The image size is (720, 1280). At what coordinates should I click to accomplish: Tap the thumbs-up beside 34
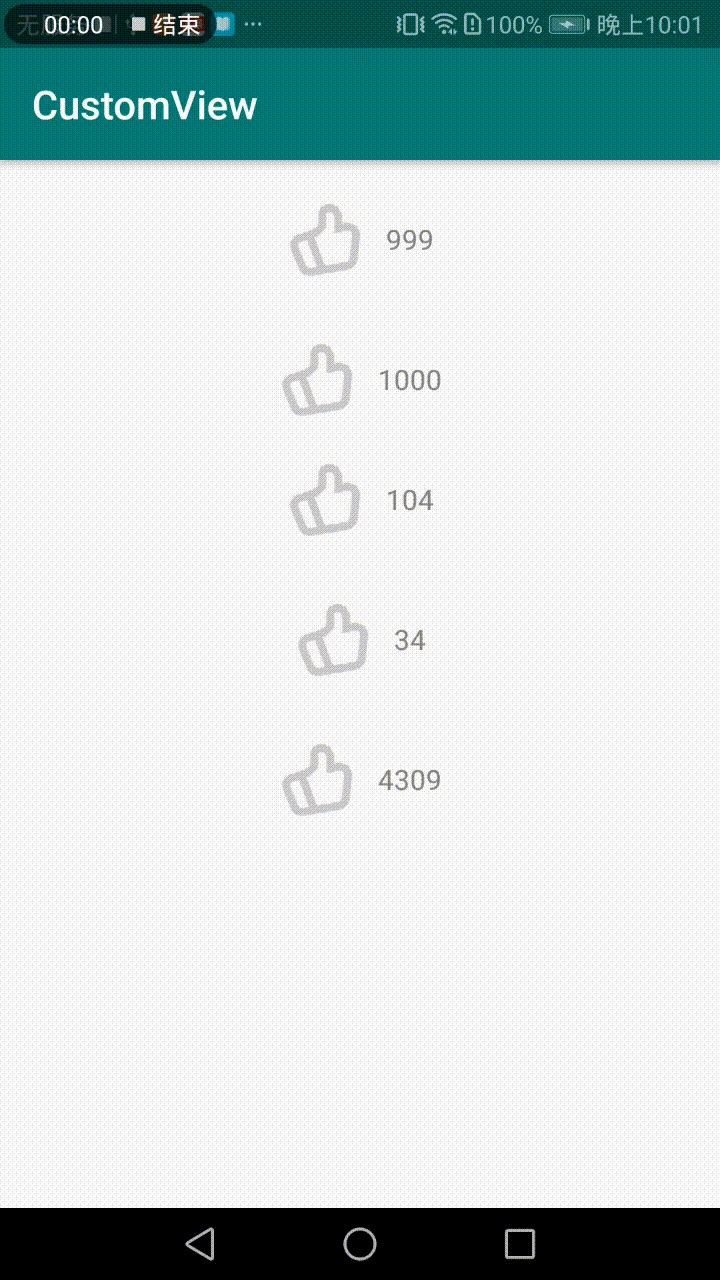[x=333, y=640]
